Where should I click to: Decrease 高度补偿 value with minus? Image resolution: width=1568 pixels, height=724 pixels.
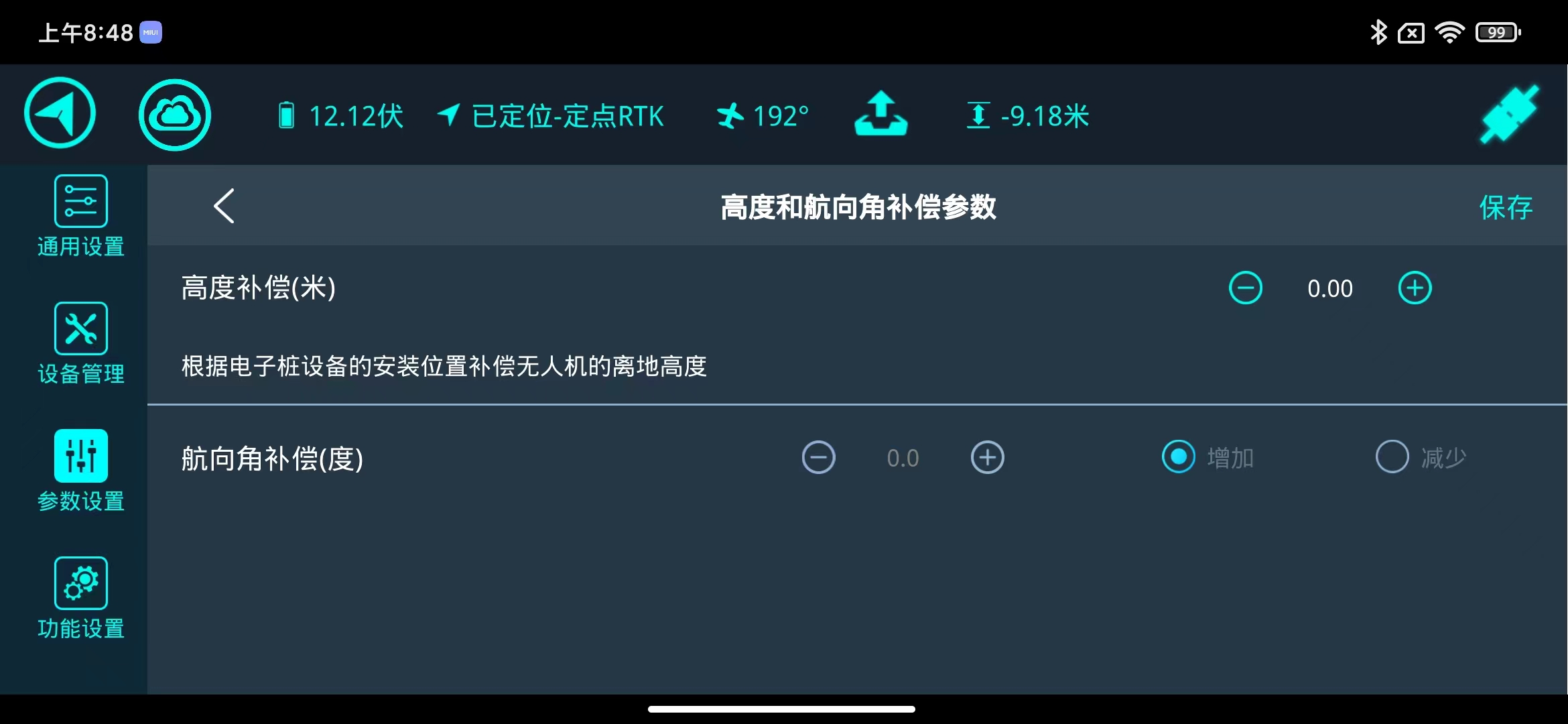(1245, 288)
